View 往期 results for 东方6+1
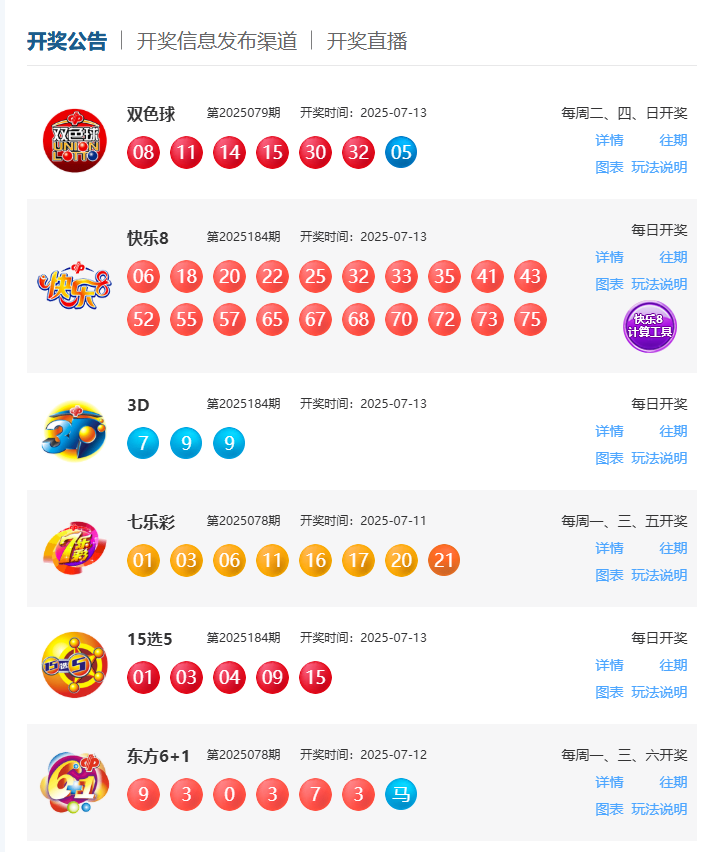 pyautogui.click(x=673, y=782)
